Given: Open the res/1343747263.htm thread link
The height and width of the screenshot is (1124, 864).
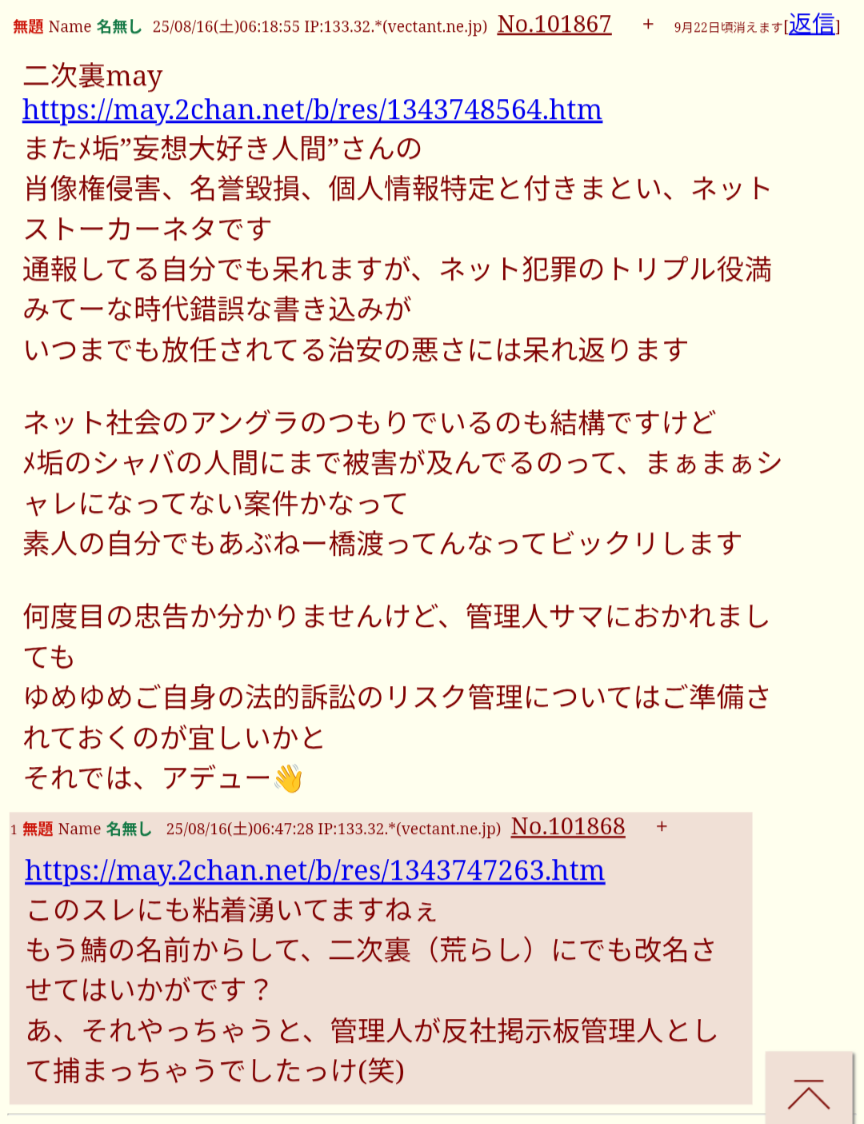Looking at the screenshot, I should [x=314, y=870].
